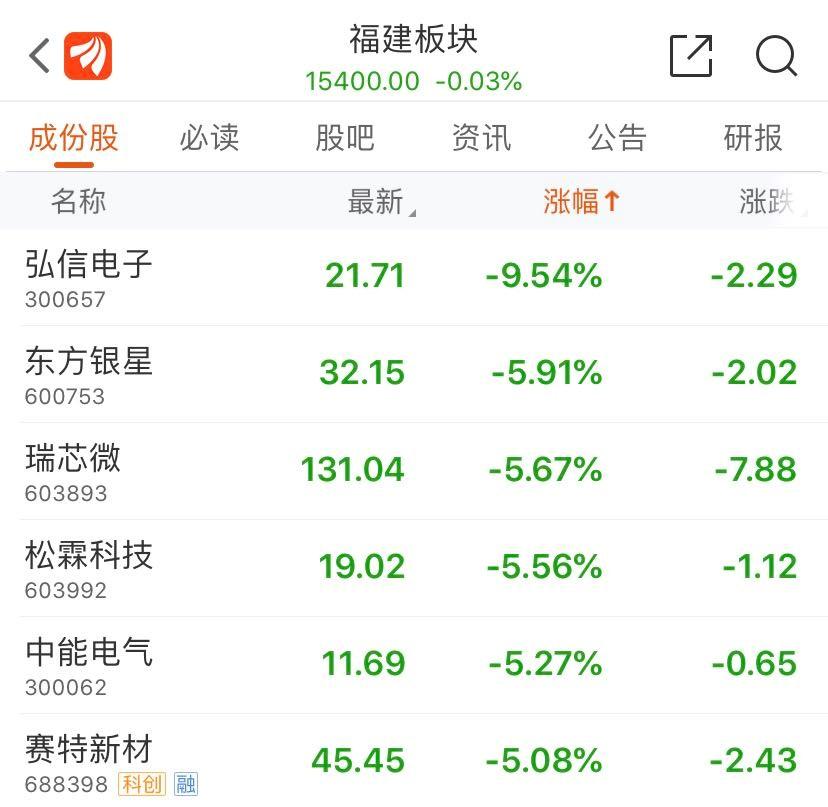This screenshot has height=807, width=828.
Task: Toggle sorting by 涨幅 column
Action: 581,202
